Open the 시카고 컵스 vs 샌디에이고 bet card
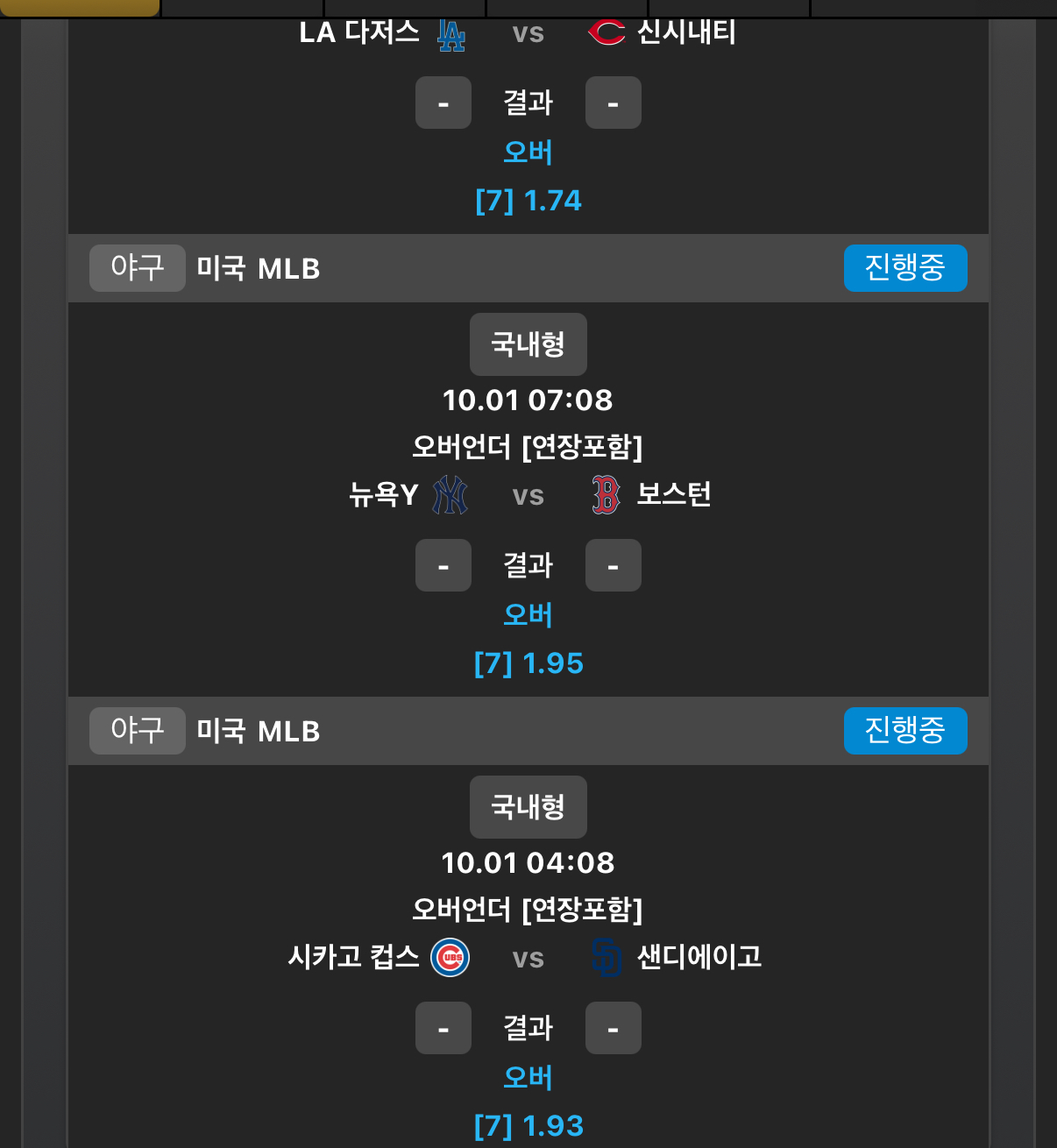 [x=528, y=957]
